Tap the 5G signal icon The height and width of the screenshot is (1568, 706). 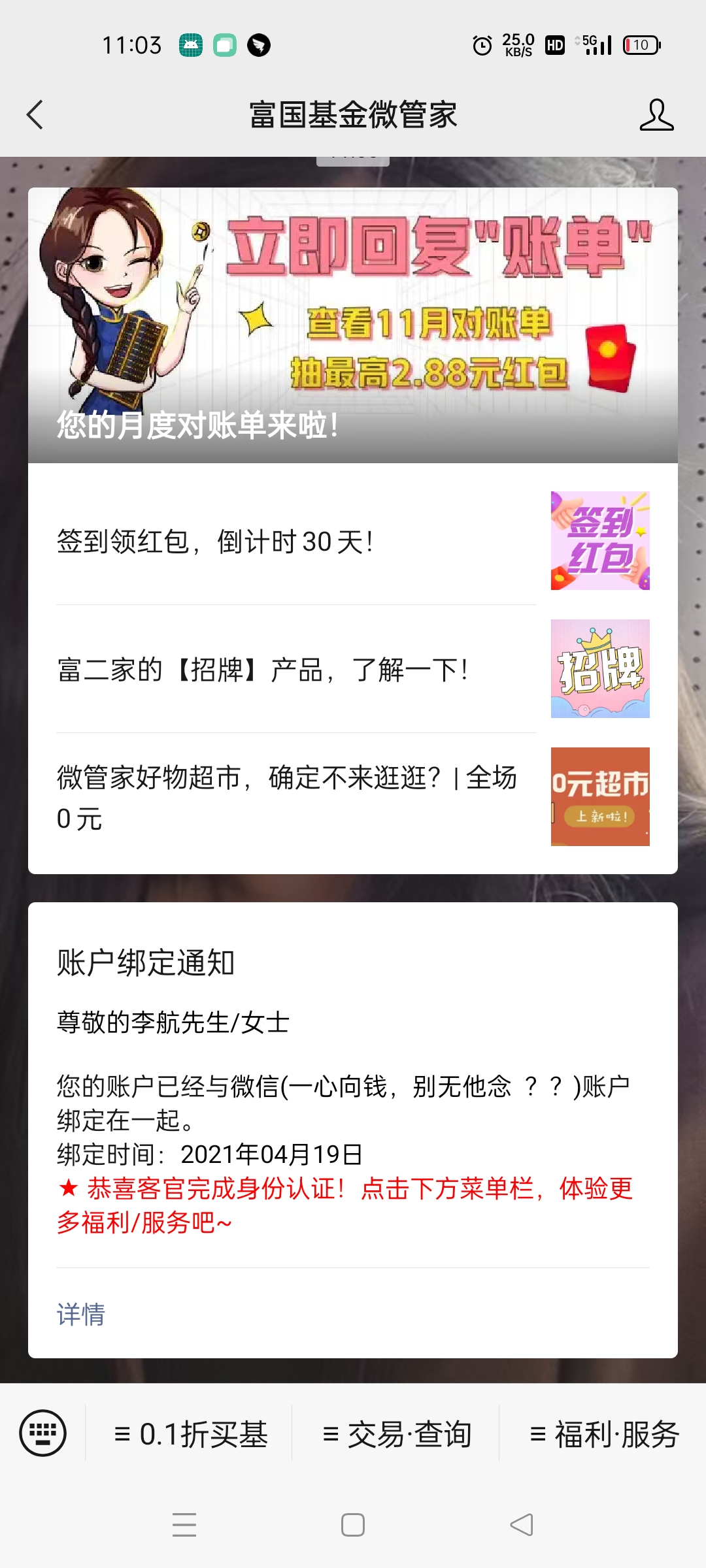(595, 46)
